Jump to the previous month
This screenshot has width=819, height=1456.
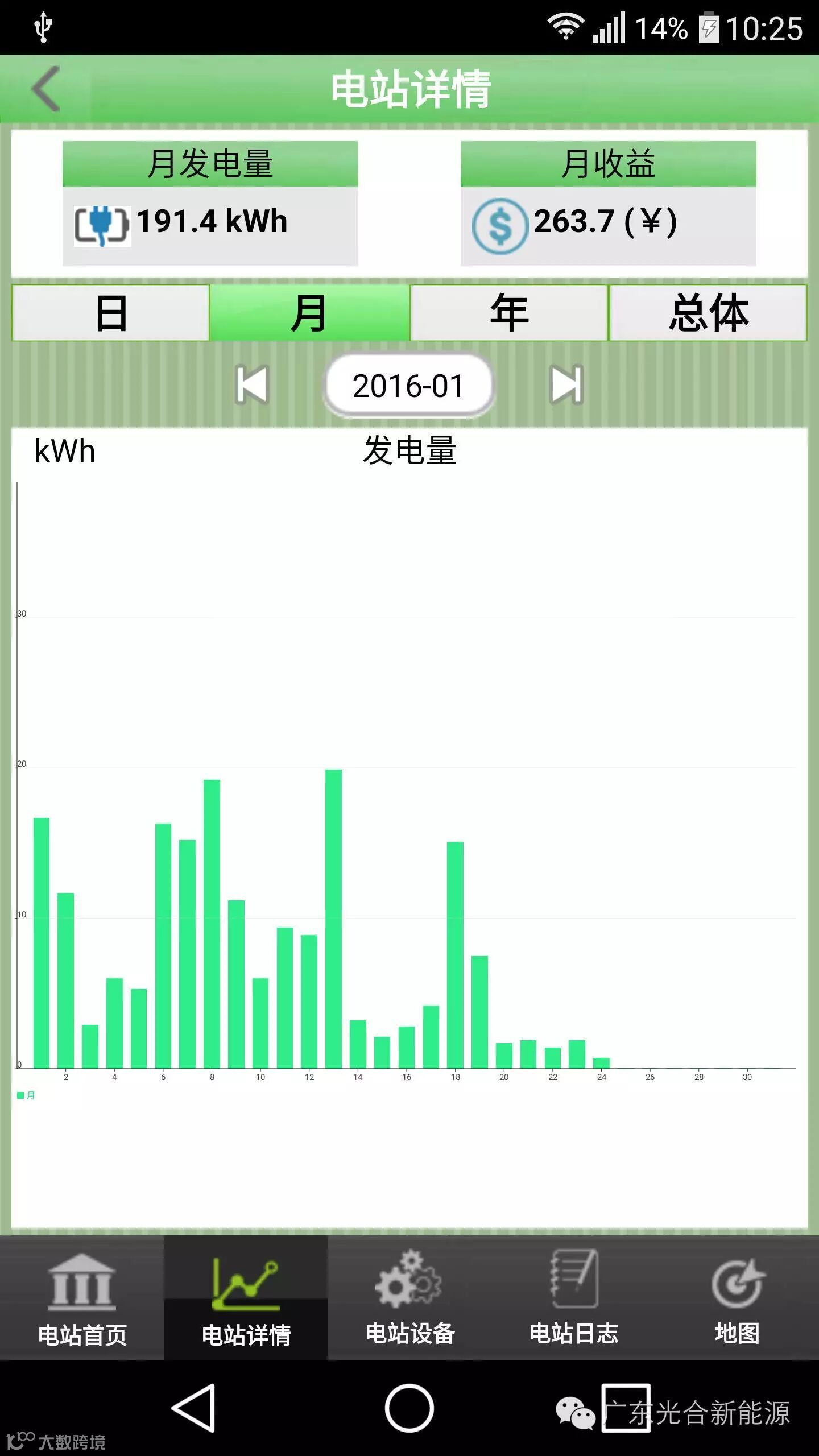252,385
